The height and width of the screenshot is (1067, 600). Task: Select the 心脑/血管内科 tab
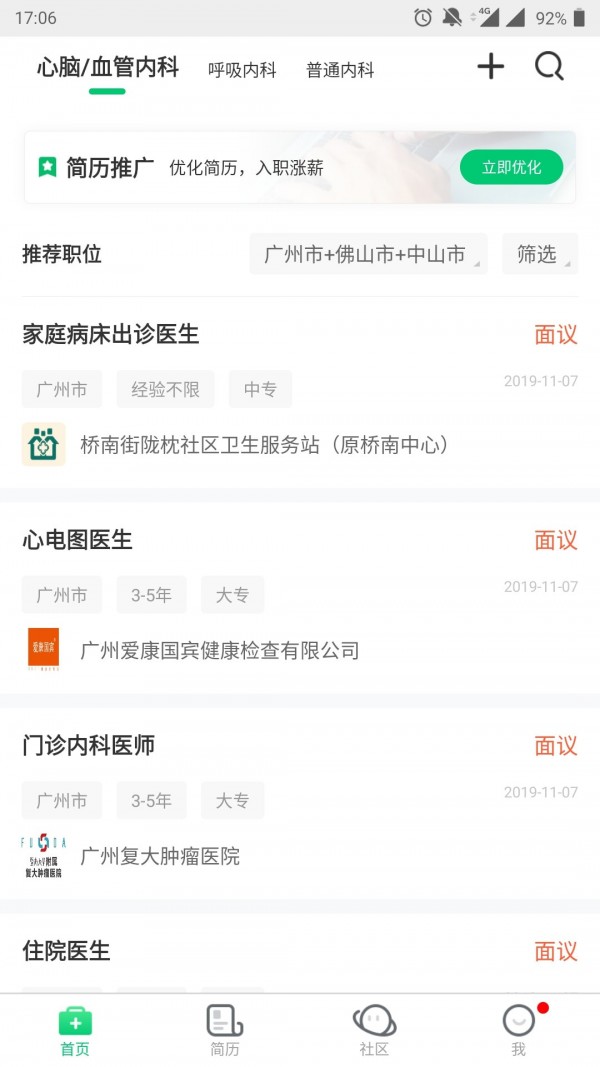pos(108,68)
